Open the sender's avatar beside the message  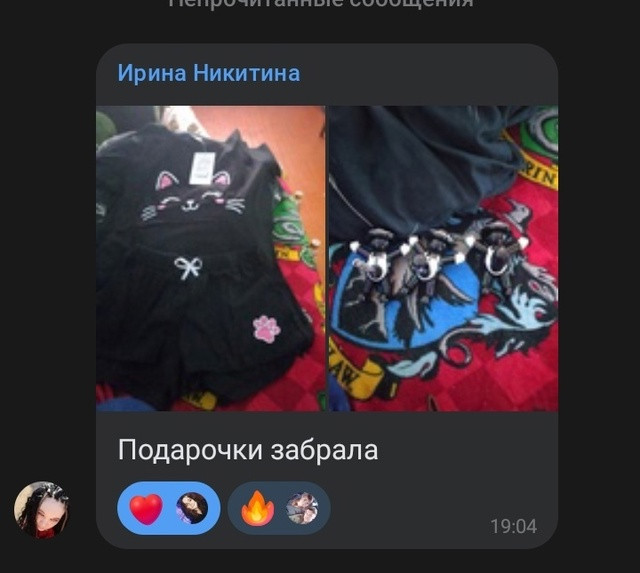pyautogui.click(x=42, y=509)
